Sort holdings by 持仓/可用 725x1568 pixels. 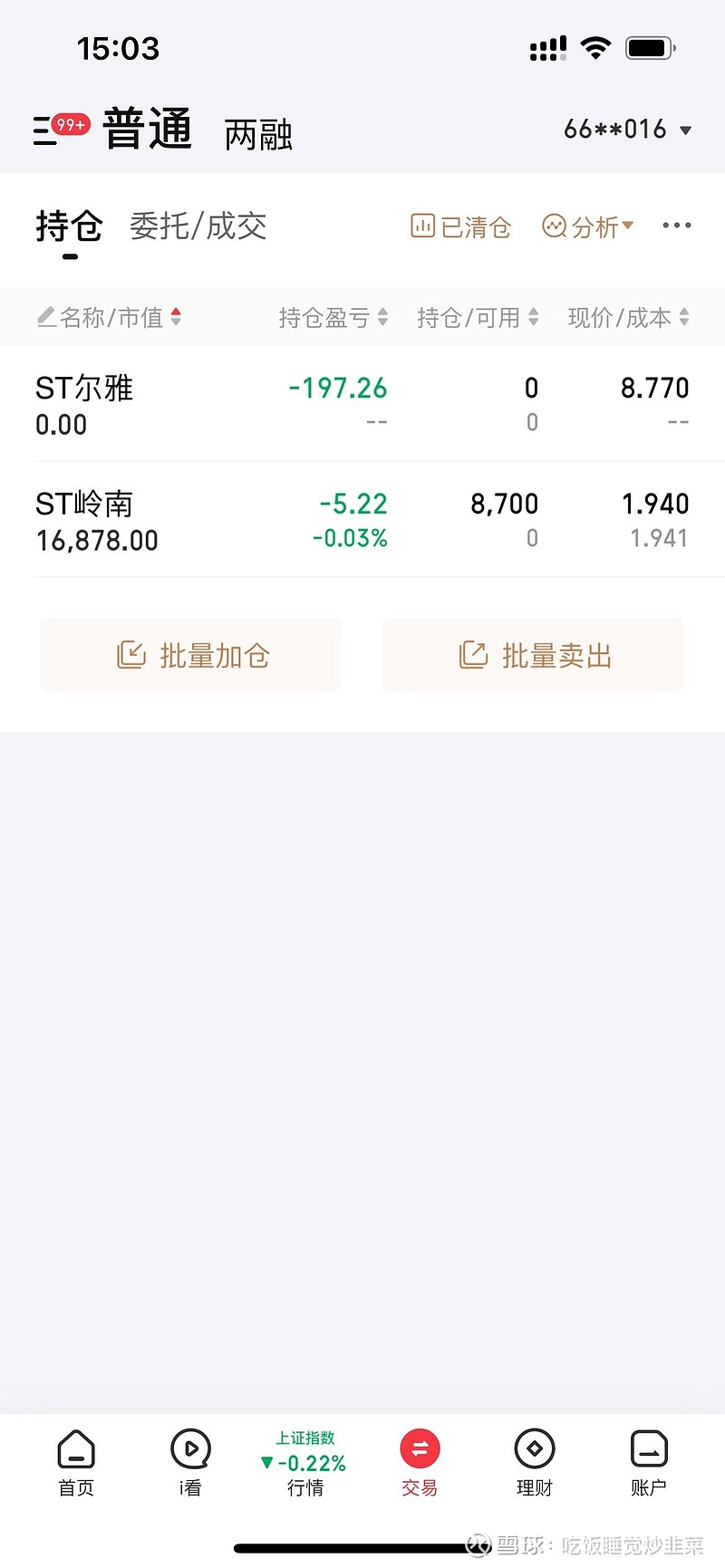tap(478, 317)
